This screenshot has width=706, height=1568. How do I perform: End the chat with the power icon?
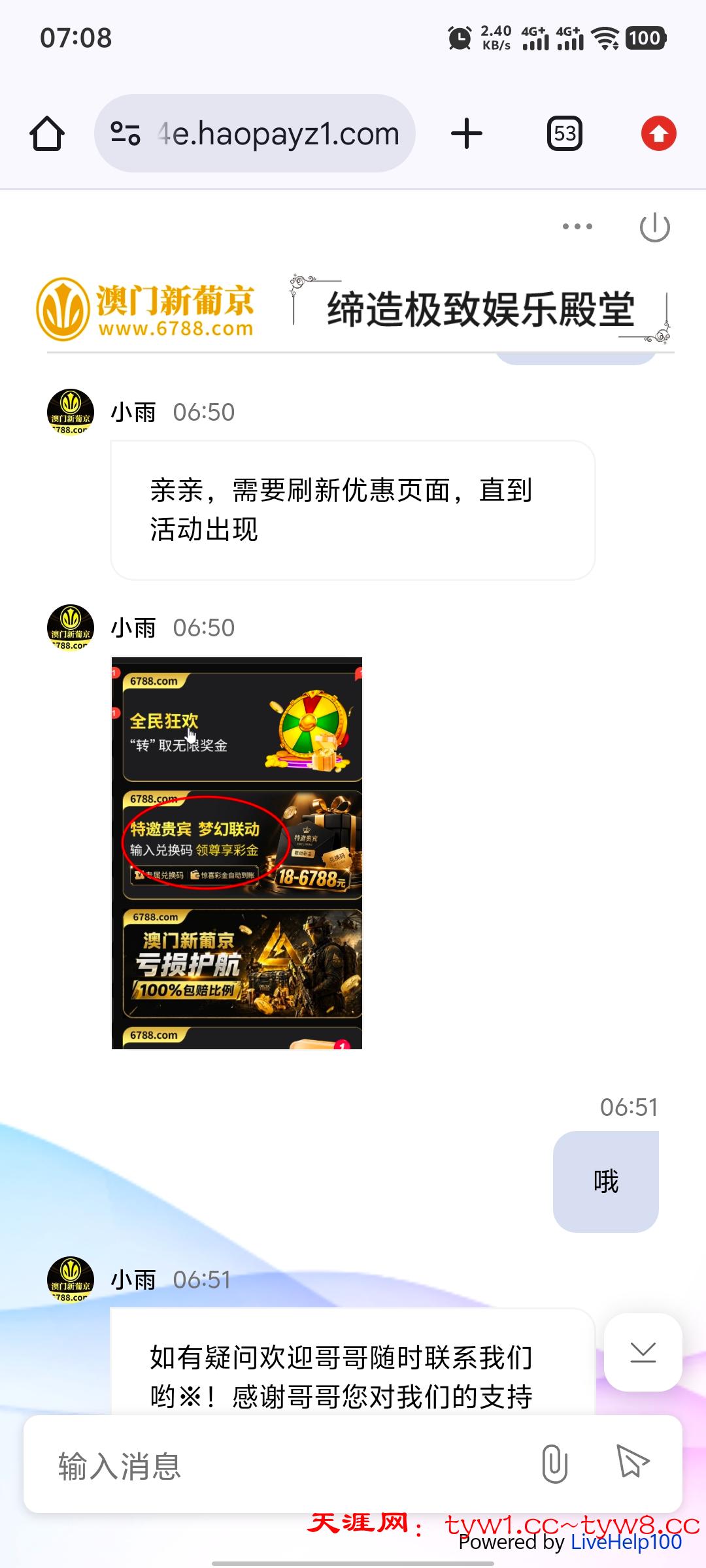click(x=654, y=228)
